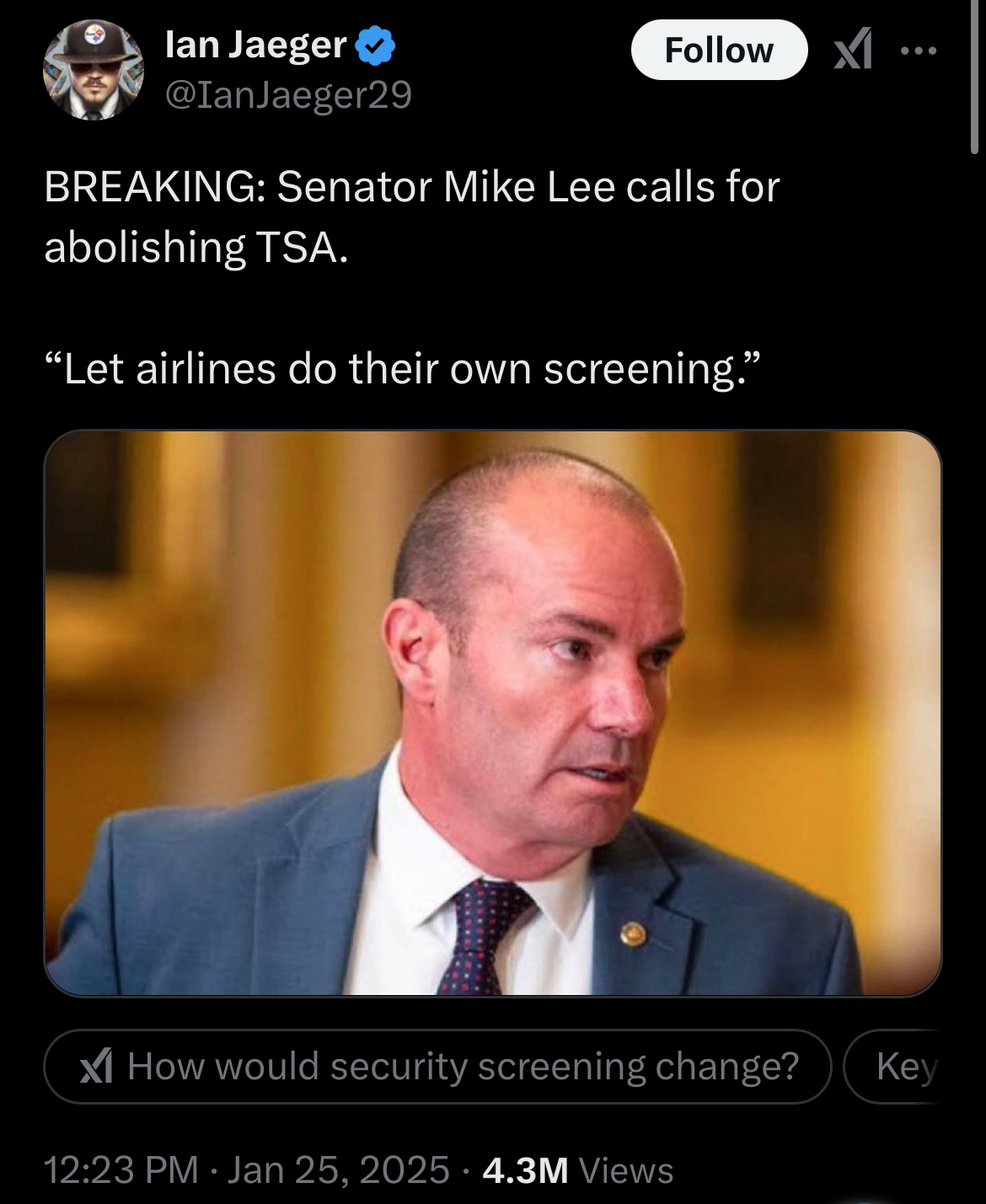Select the partially visible 'Key' suggestion chip

pyautogui.click(x=903, y=1067)
